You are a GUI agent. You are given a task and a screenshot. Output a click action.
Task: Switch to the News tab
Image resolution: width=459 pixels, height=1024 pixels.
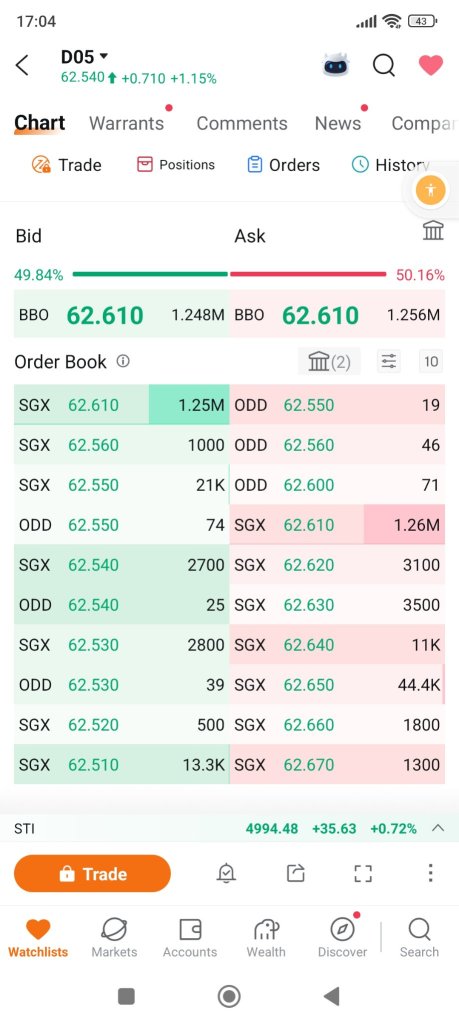tap(338, 123)
